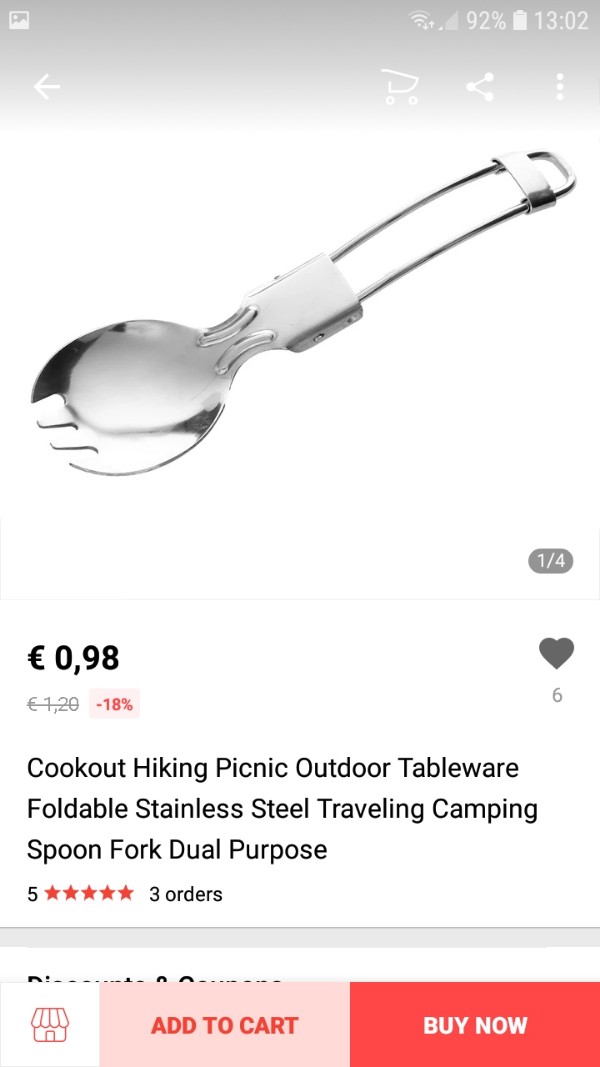Visit the seller's store icon
Image resolution: width=600 pixels, height=1067 pixels.
click(50, 1025)
